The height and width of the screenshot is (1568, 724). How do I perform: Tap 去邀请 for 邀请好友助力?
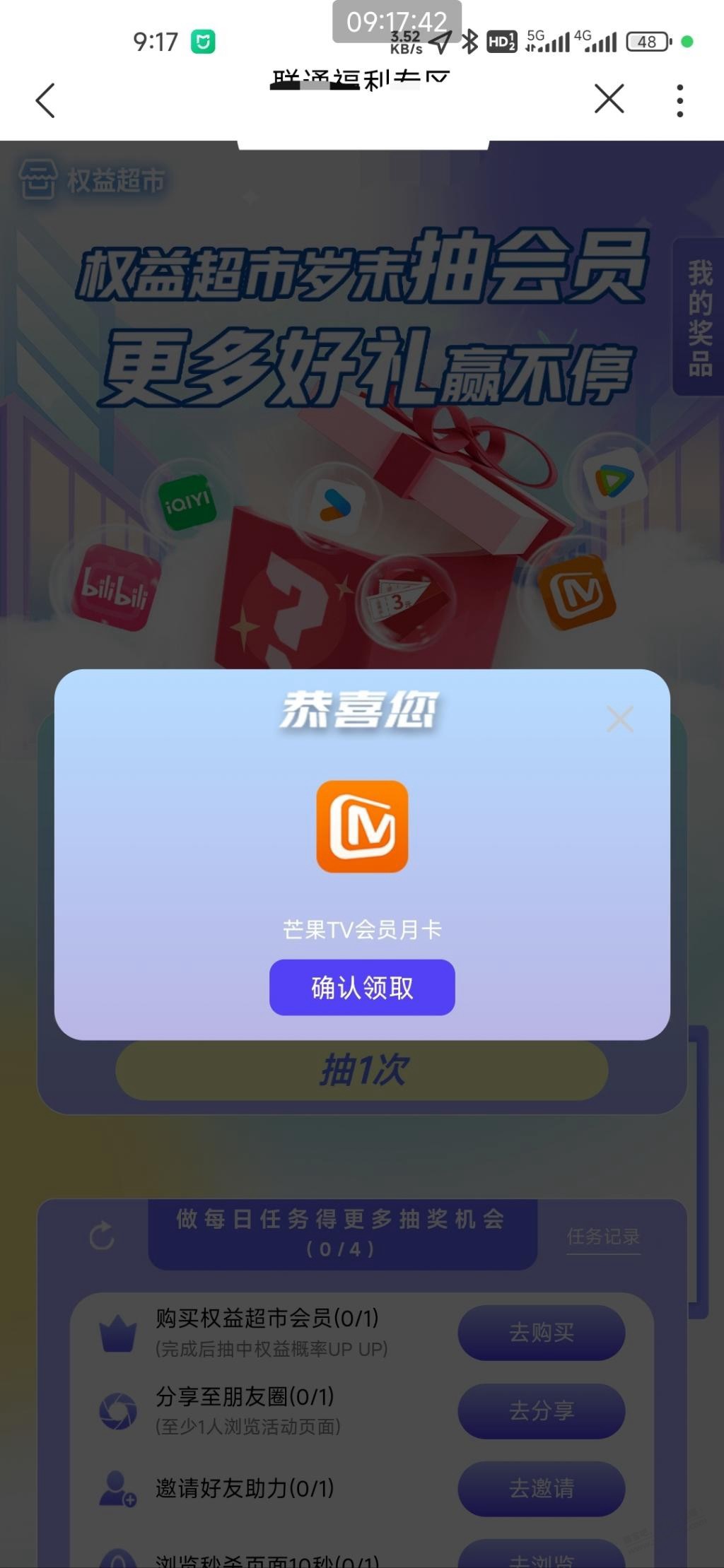(541, 1489)
